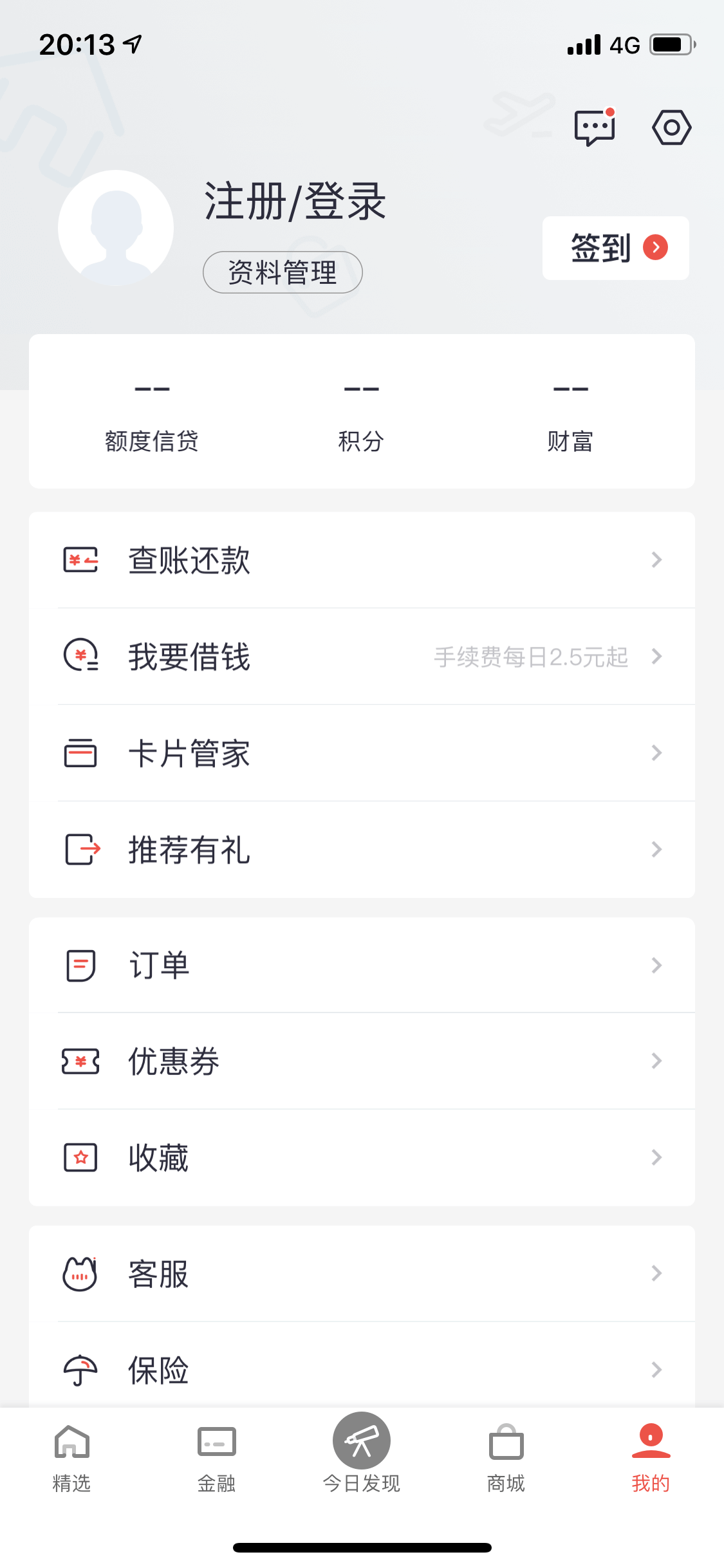Switch to the 精选 tab
Screen dimensions: 724x1568
click(x=71, y=1458)
